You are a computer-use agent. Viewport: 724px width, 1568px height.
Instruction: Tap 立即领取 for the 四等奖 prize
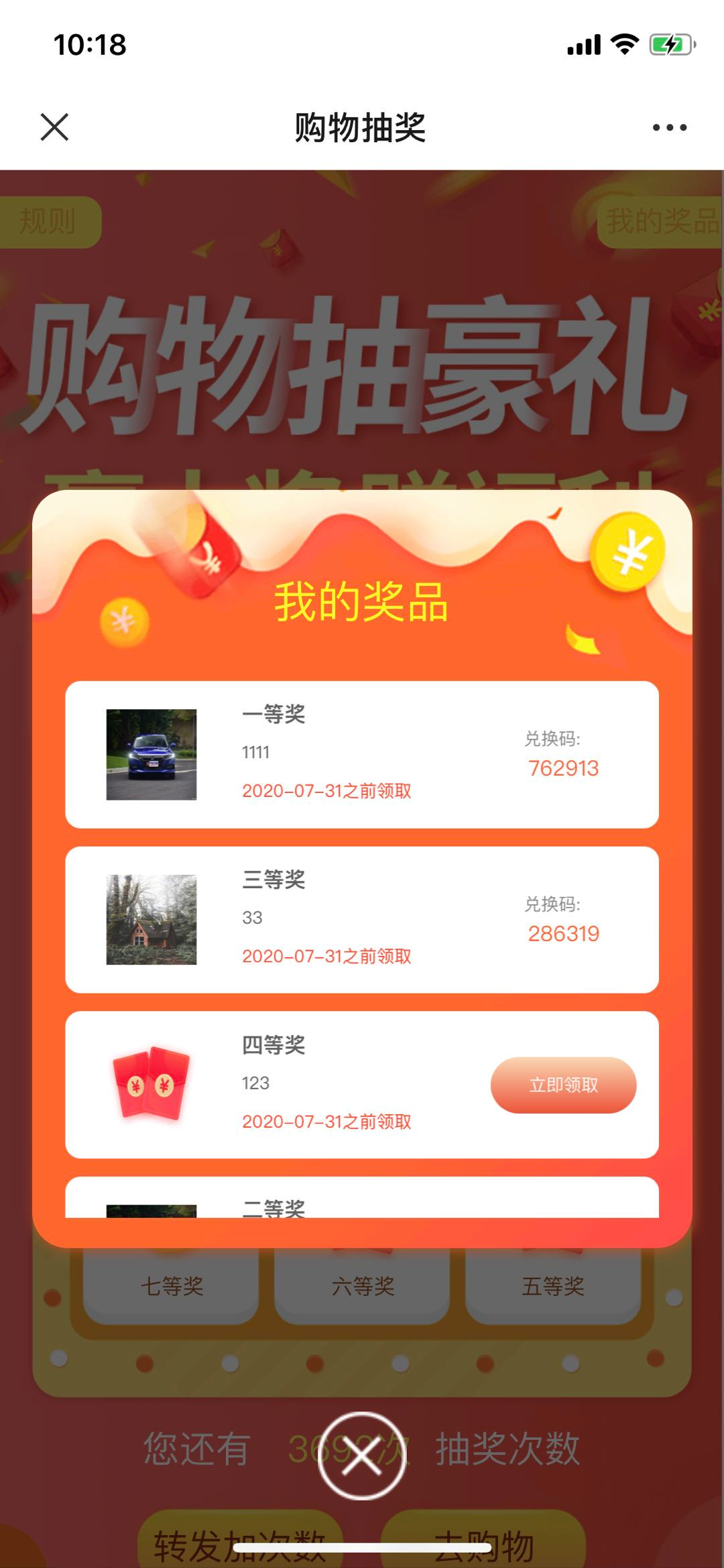click(x=563, y=1085)
